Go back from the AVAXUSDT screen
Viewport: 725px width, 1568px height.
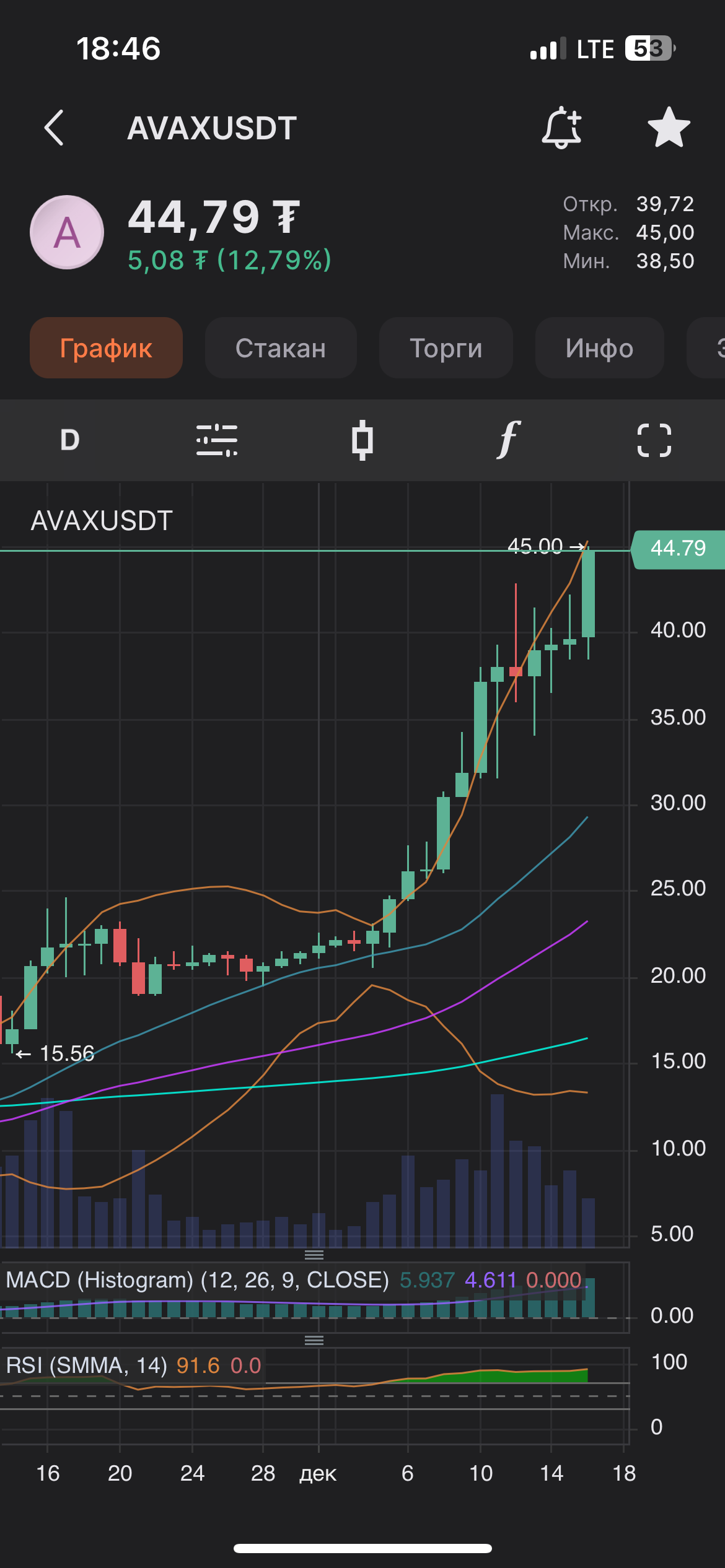click(55, 128)
